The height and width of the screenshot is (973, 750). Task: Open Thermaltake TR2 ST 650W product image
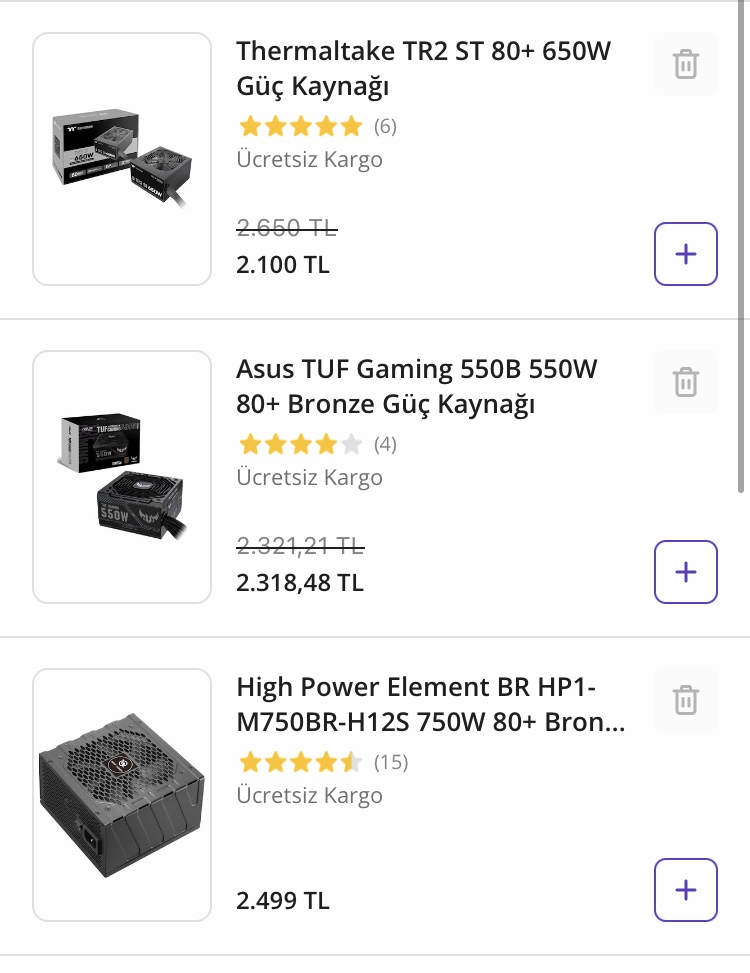click(122, 159)
